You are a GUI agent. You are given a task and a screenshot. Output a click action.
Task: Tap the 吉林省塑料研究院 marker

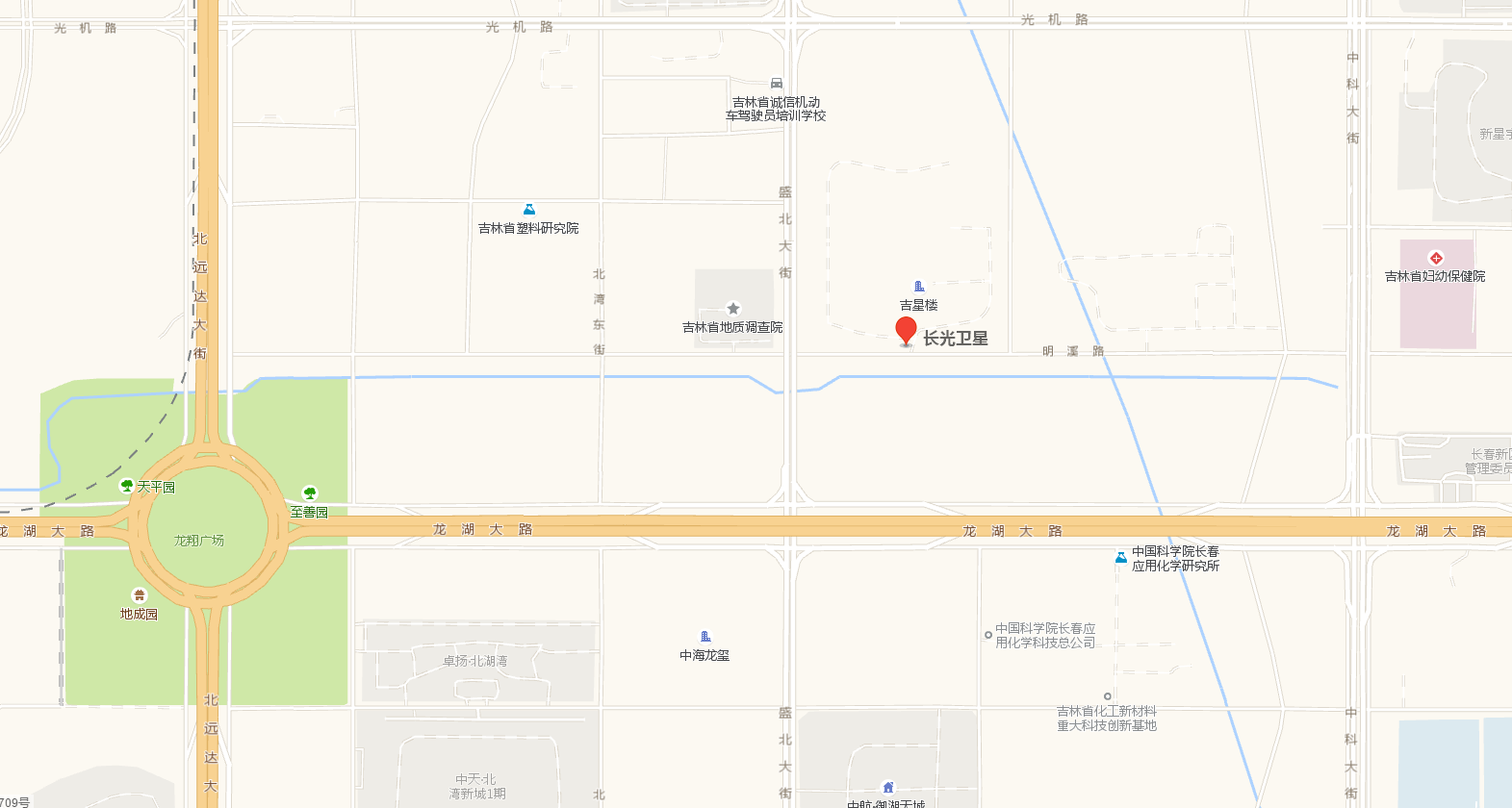point(528,210)
